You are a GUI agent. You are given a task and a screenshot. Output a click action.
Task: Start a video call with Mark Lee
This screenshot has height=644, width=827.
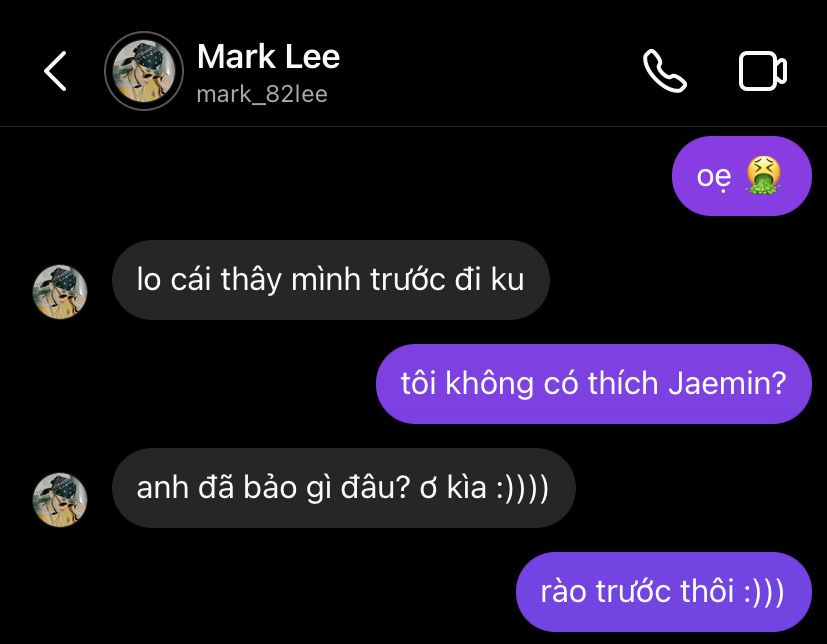[x=762, y=71]
